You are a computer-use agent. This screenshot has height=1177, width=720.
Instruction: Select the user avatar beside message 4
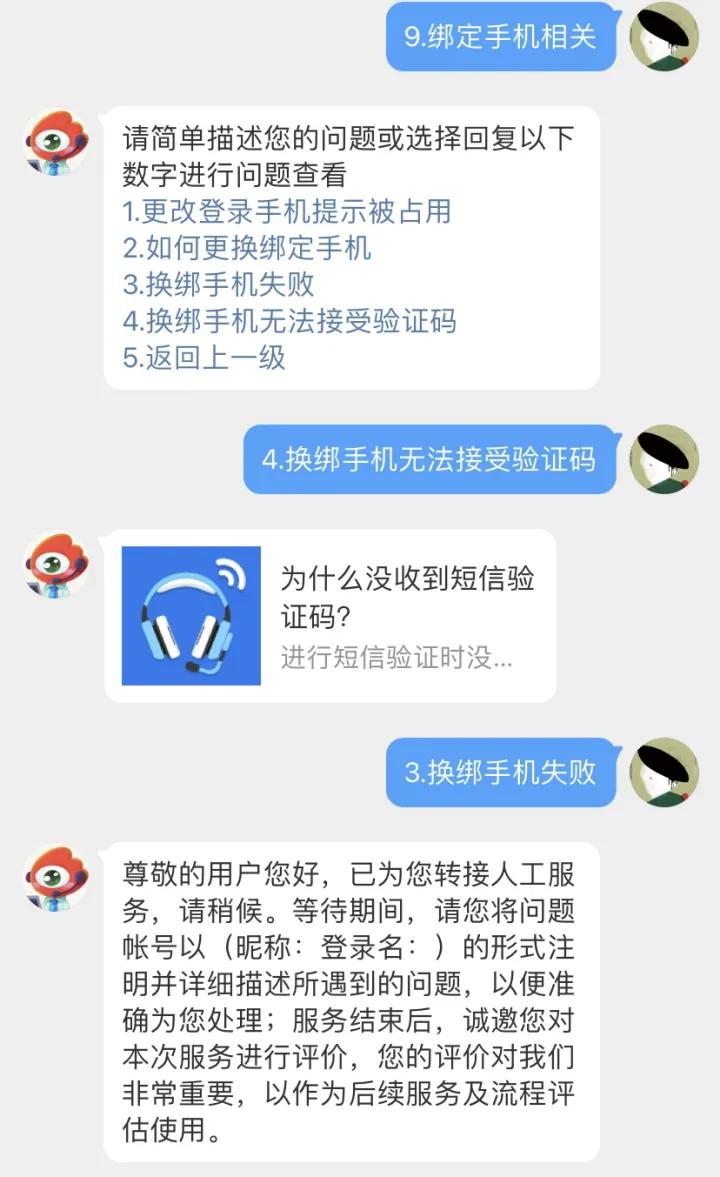(x=666, y=459)
